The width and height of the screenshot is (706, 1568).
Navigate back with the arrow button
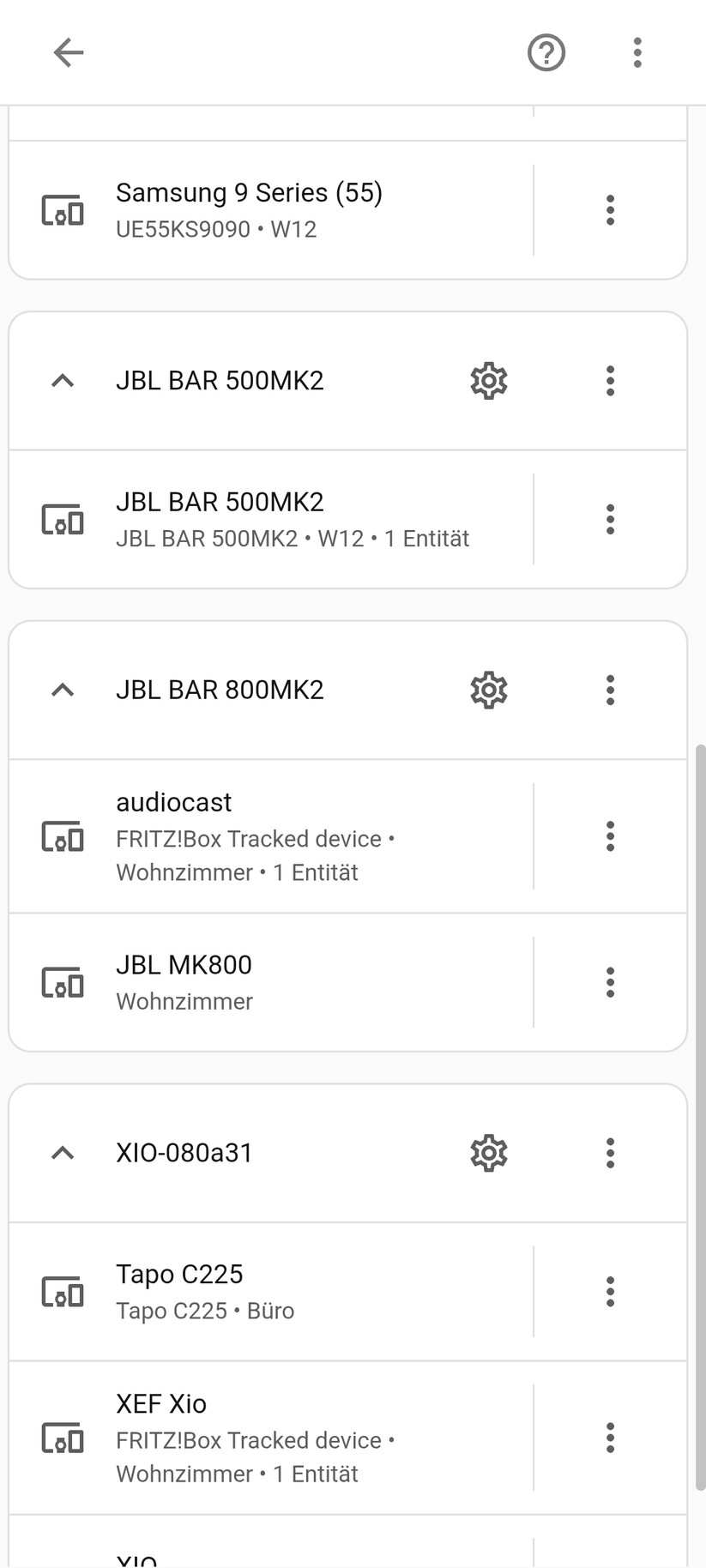69,52
